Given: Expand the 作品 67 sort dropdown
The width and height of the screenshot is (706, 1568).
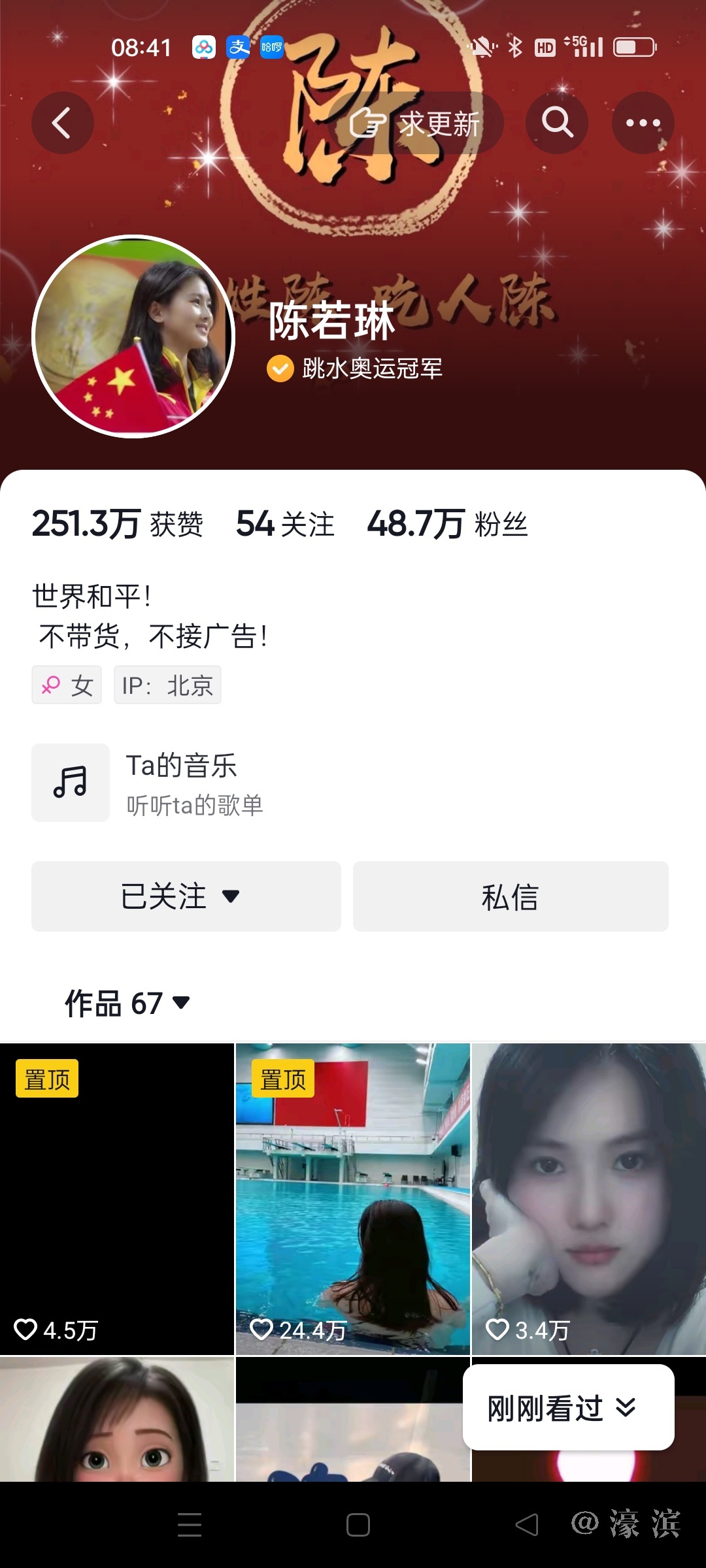Looking at the screenshot, I should pyautogui.click(x=127, y=1003).
